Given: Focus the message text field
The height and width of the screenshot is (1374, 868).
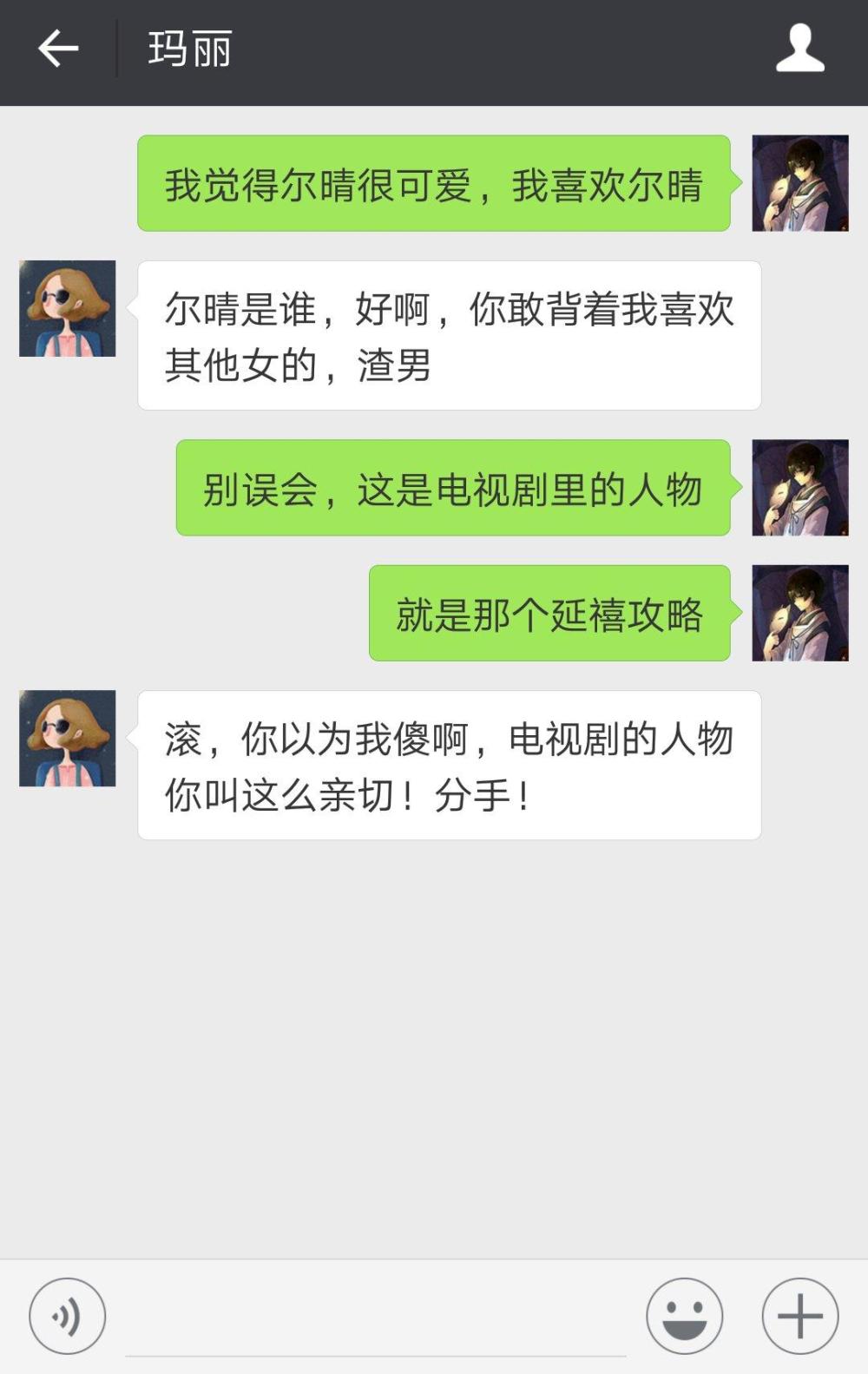Looking at the screenshot, I should click(x=375, y=1319).
